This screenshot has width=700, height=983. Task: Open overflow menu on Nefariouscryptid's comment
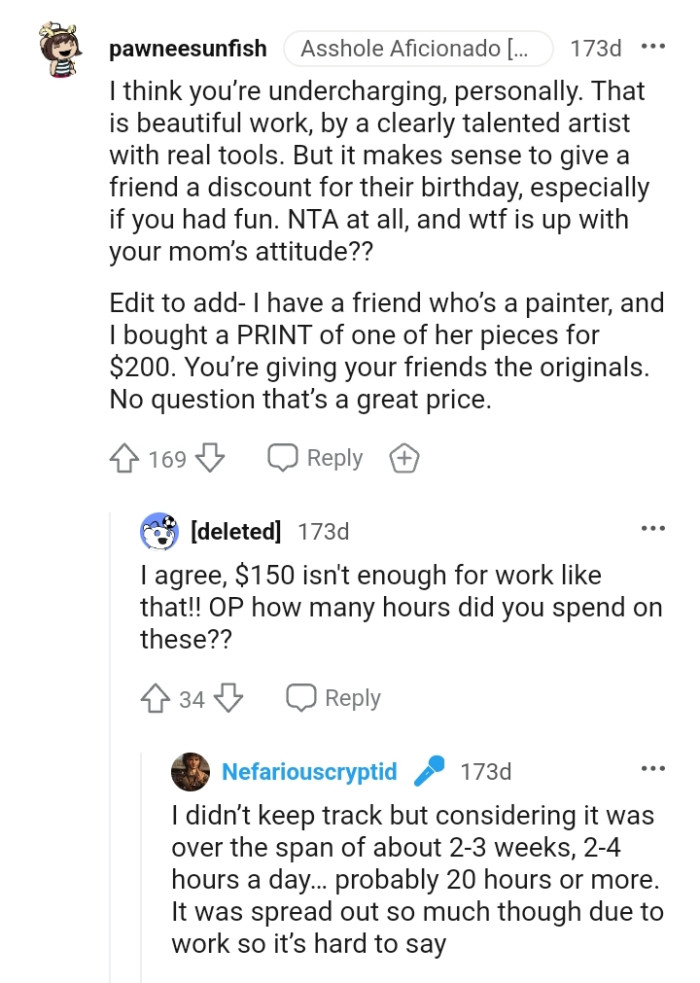[x=653, y=769]
